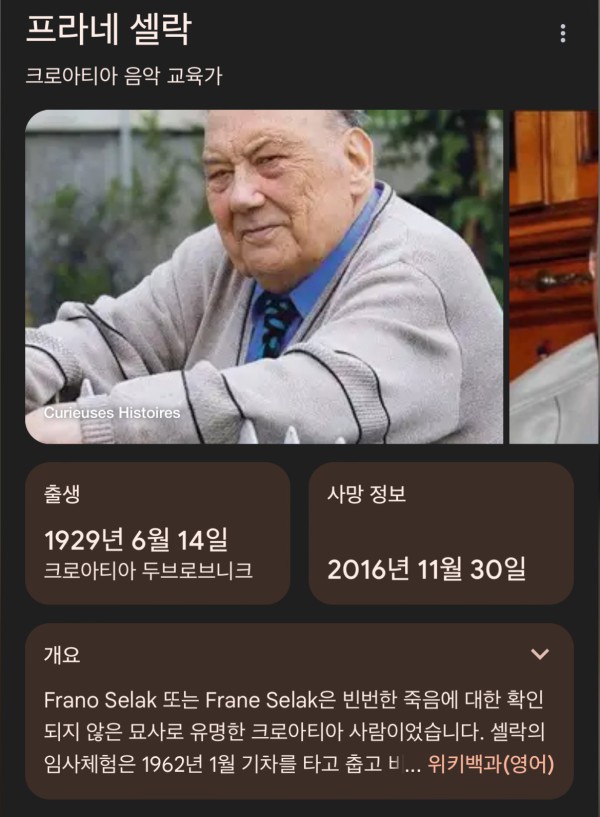This screenshot has height=817, width=600.
Task: Expand the 개요 overview section
Action: (x=540, y=654)
